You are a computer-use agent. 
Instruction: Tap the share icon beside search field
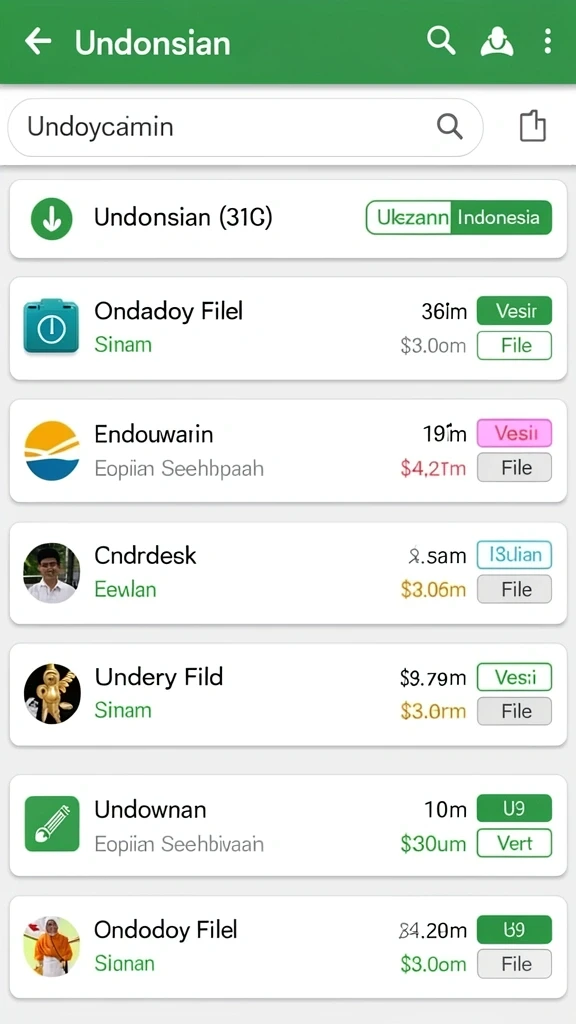click(532, 126)
